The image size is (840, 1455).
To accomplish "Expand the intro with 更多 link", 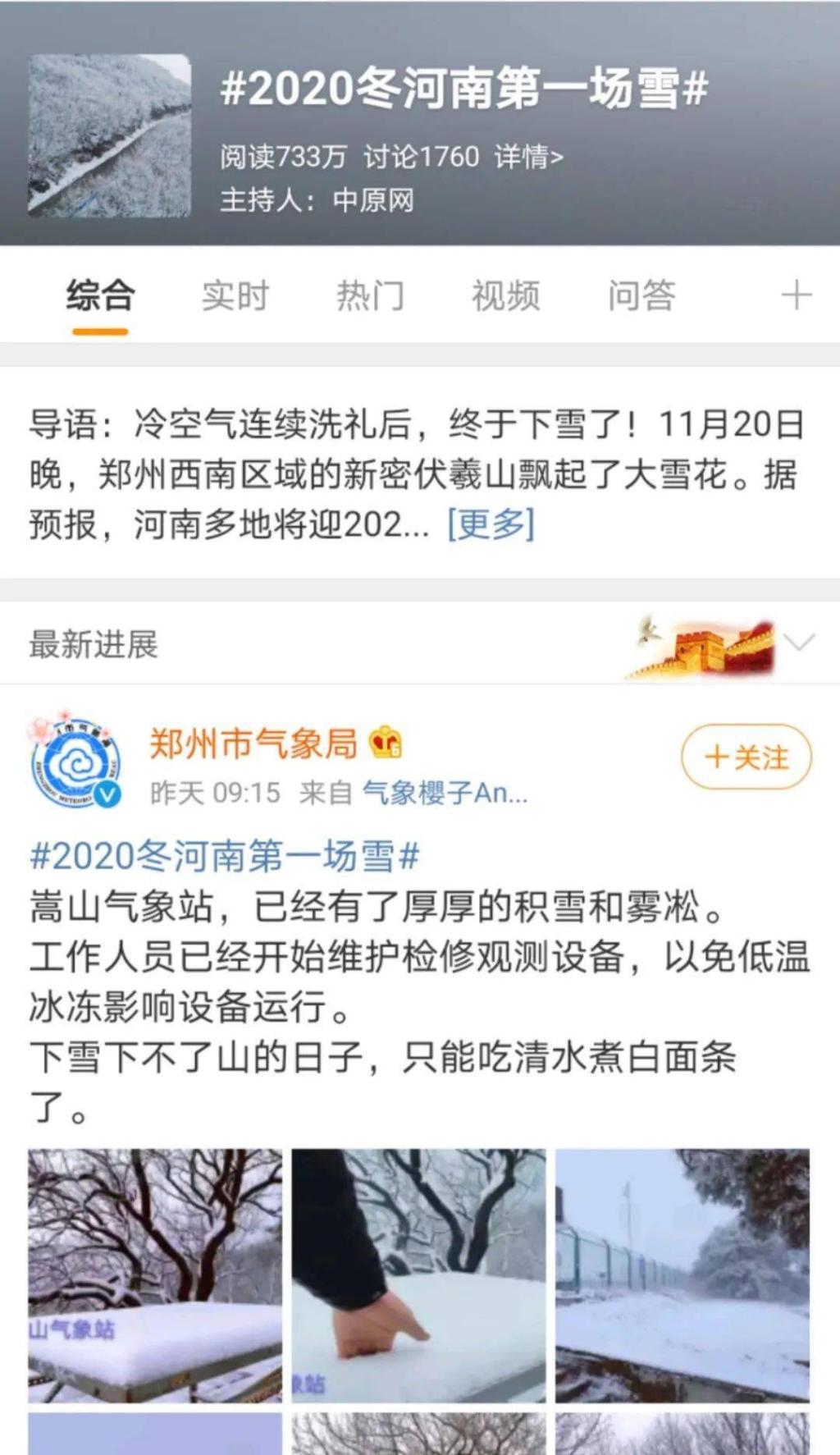I will point(491,524).
